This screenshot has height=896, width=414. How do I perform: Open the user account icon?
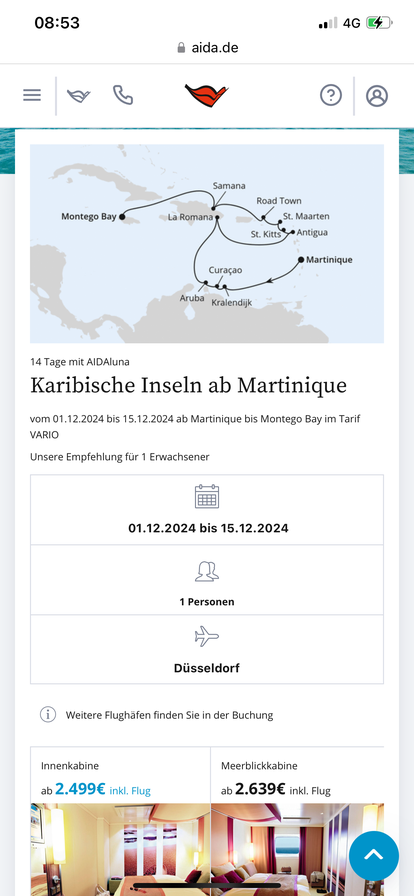[x=377, y=95]
